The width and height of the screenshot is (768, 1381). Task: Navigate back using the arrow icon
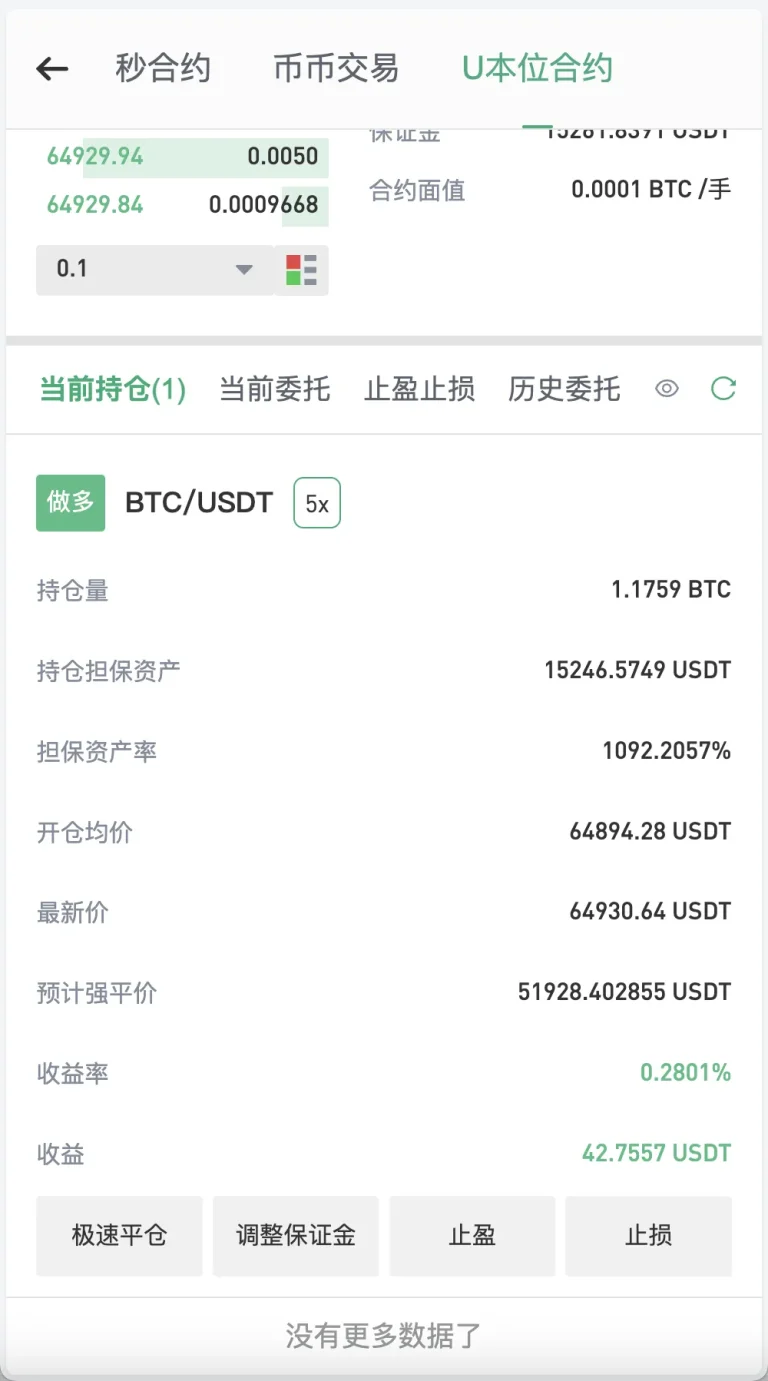51,68
